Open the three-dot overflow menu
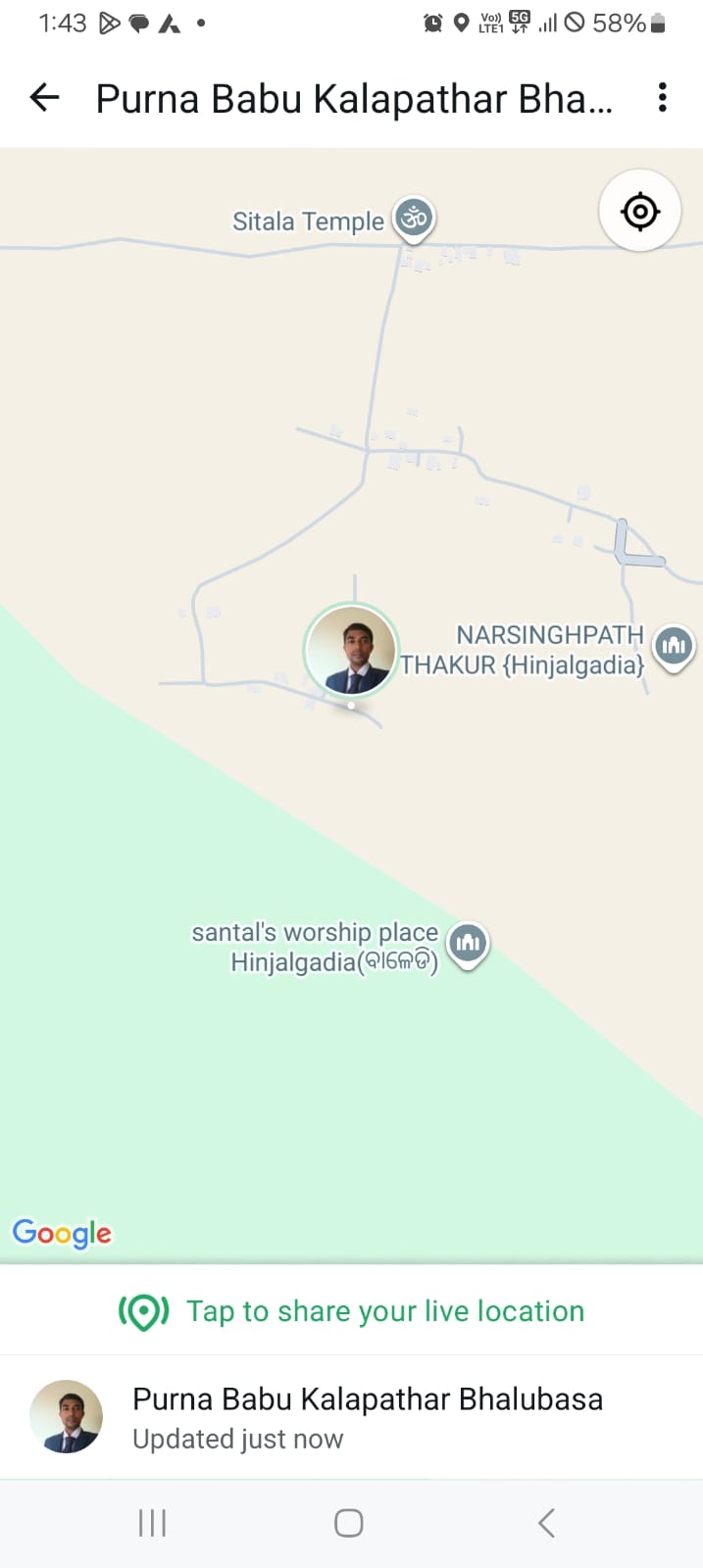 tap(663, 98)
